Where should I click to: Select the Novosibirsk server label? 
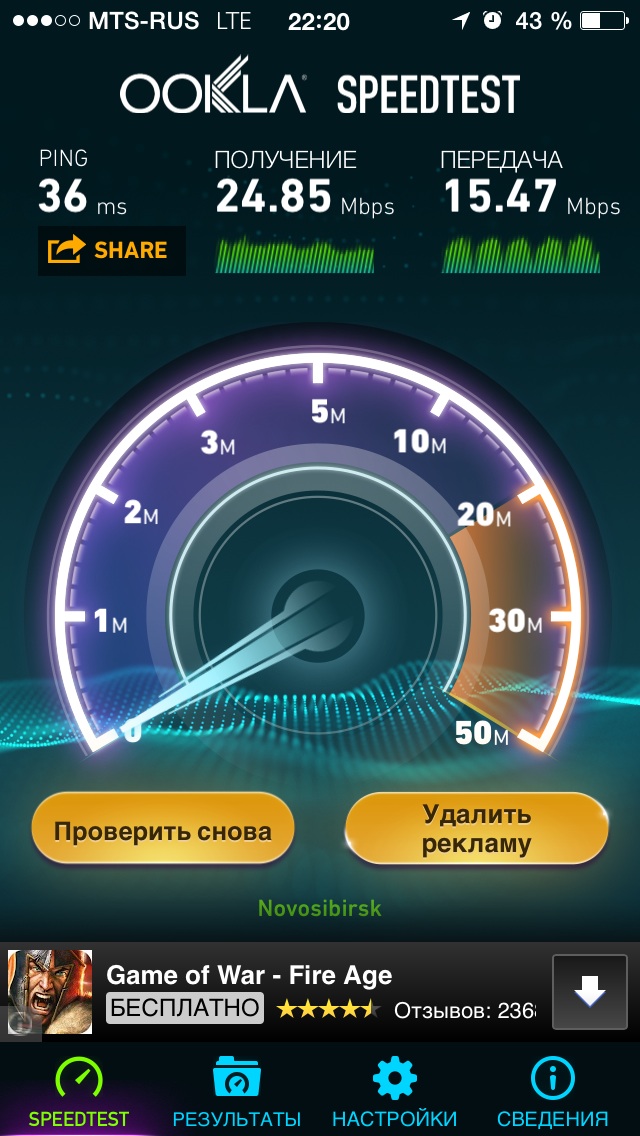tap(320, 909)
